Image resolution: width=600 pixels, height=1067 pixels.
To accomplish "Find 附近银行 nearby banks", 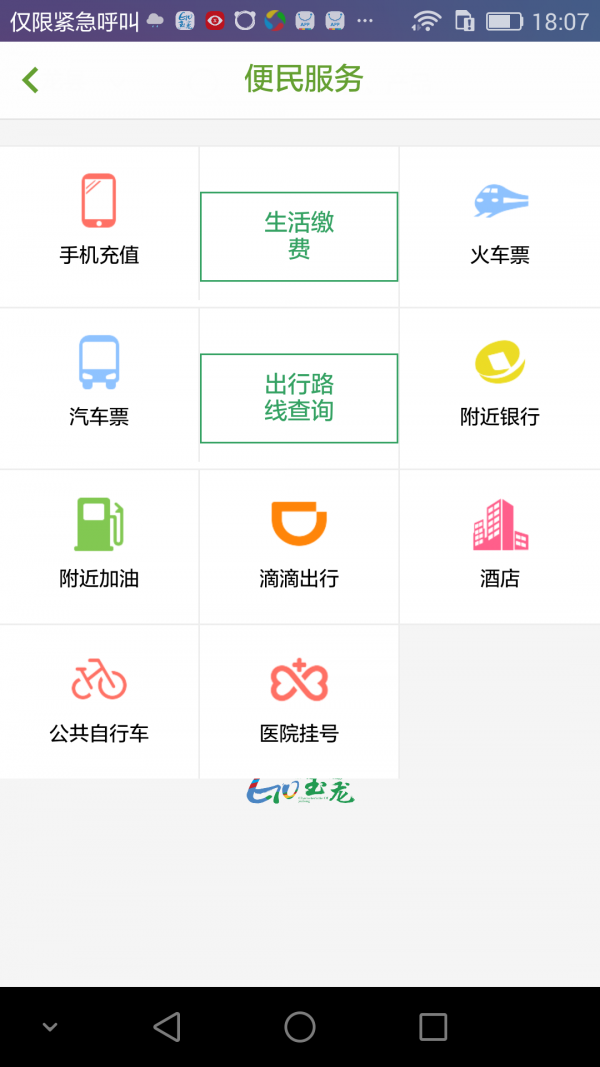I will (500, 383).
